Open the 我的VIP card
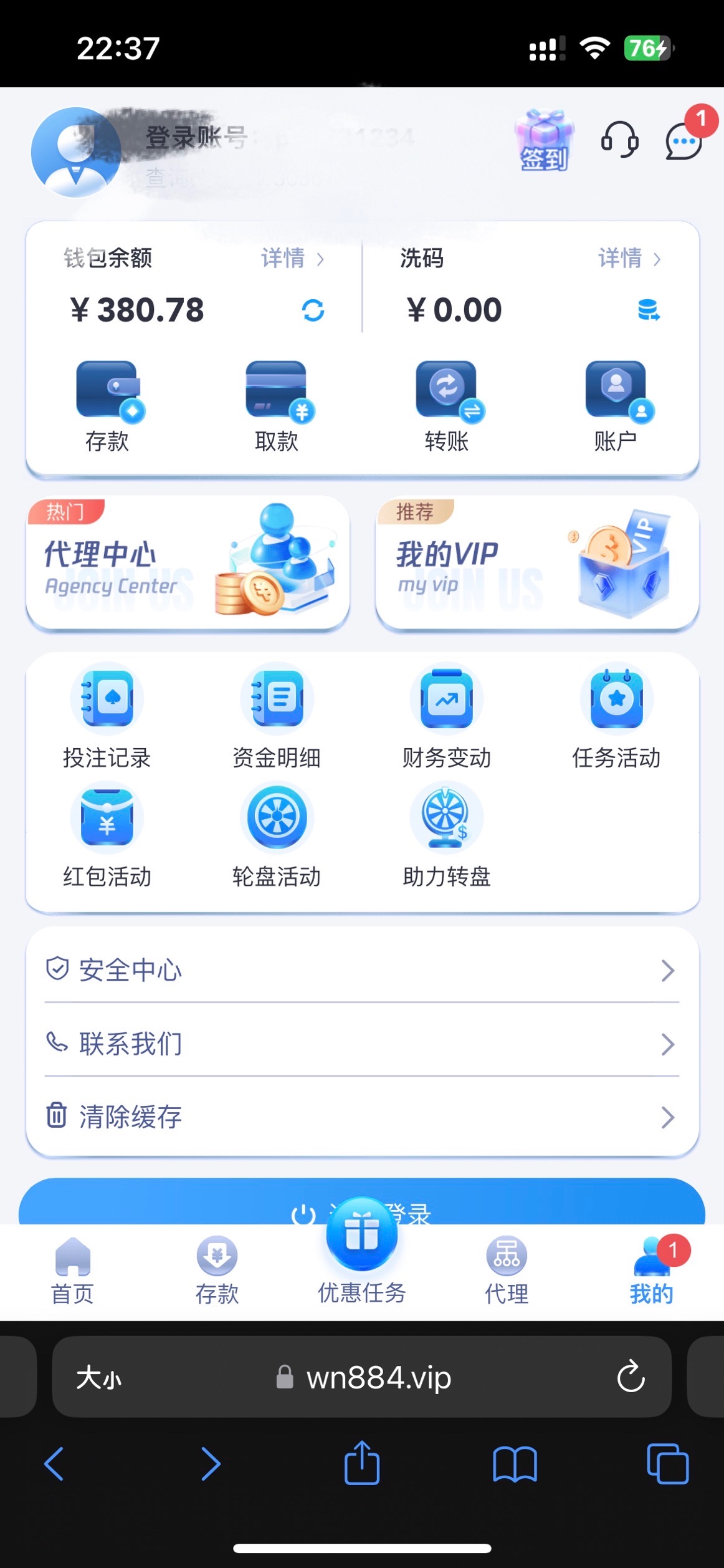 pyautogui.click(x=537, y=562)
